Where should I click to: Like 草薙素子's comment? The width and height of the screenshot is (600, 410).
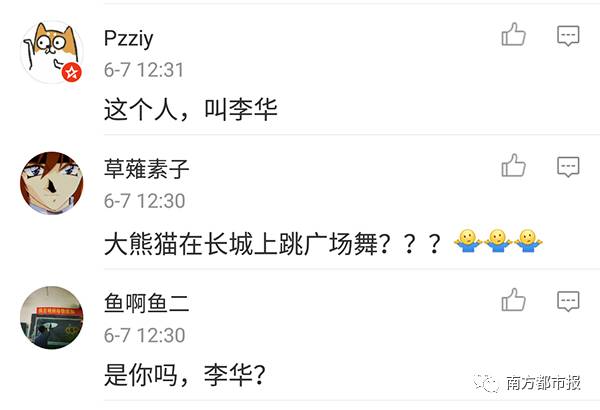pos(513,165)
